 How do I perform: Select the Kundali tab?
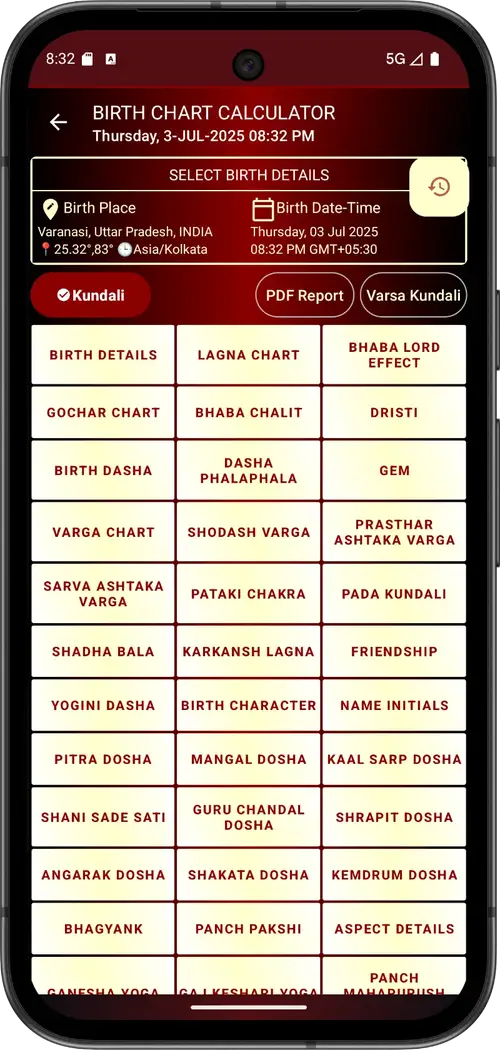[90, 295]
